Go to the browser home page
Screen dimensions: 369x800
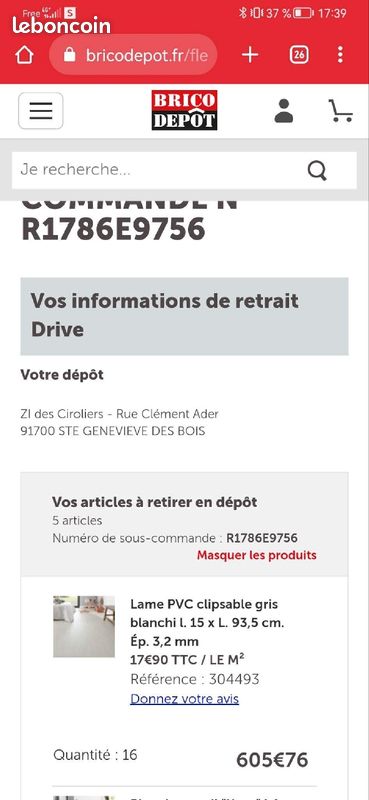coord(24,55)
